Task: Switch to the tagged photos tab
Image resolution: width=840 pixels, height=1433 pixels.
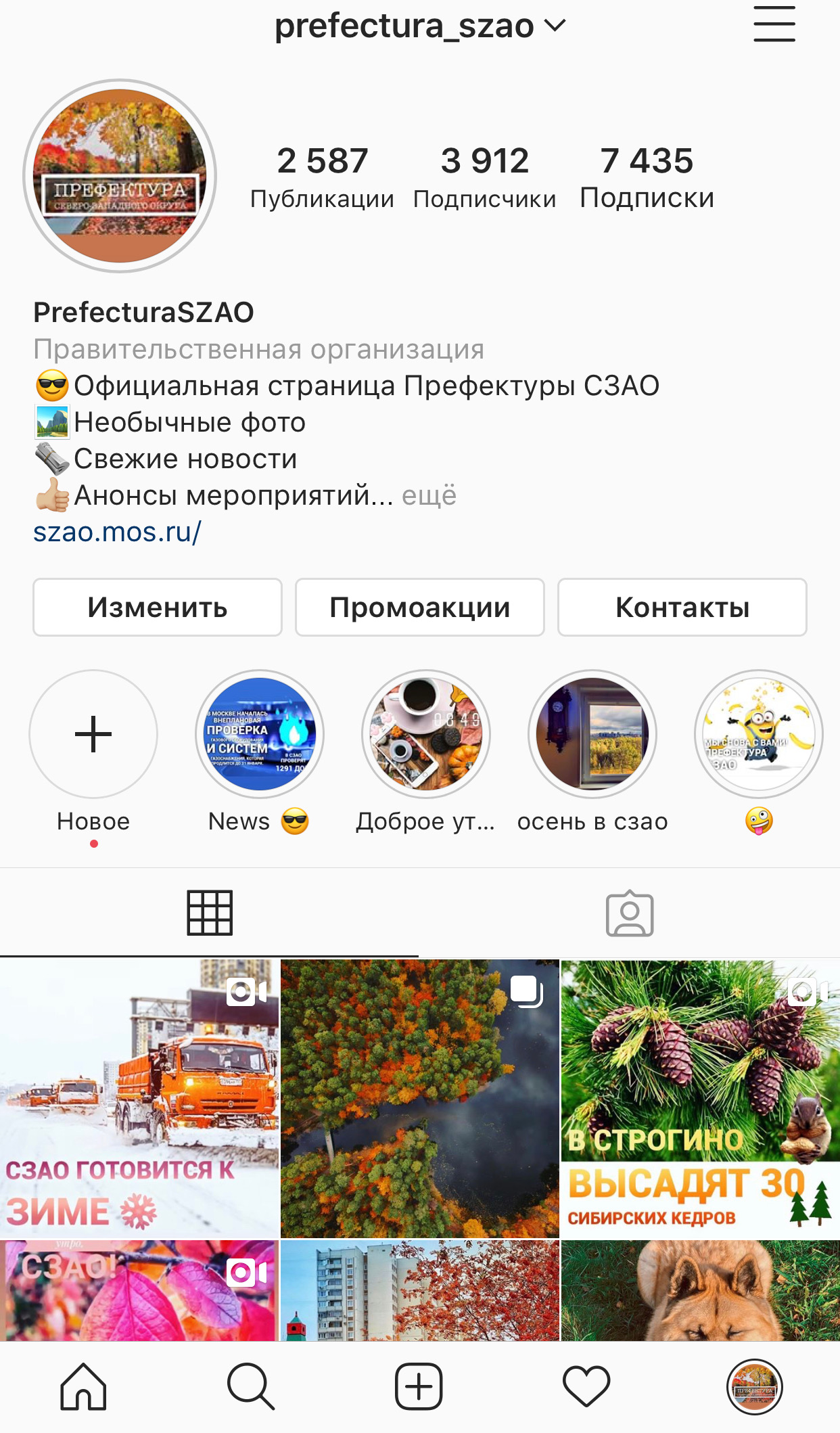Action: point(630,913)
